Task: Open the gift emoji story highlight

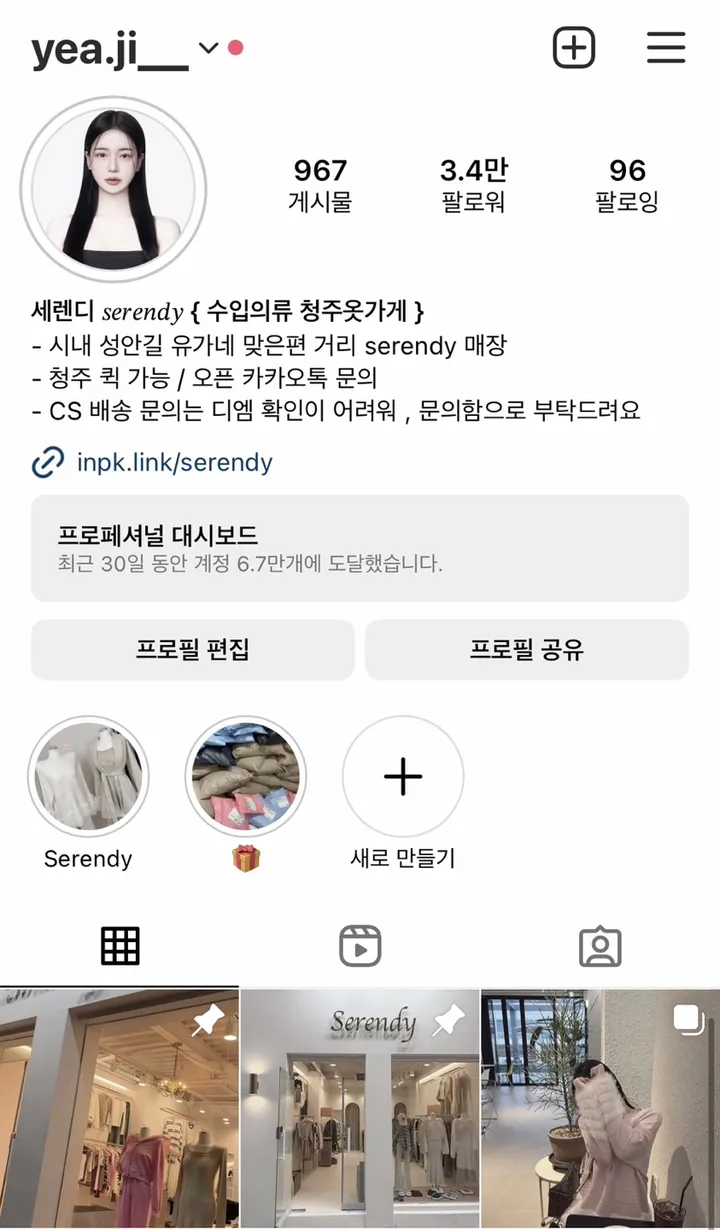Action: (x=246, y=777)
